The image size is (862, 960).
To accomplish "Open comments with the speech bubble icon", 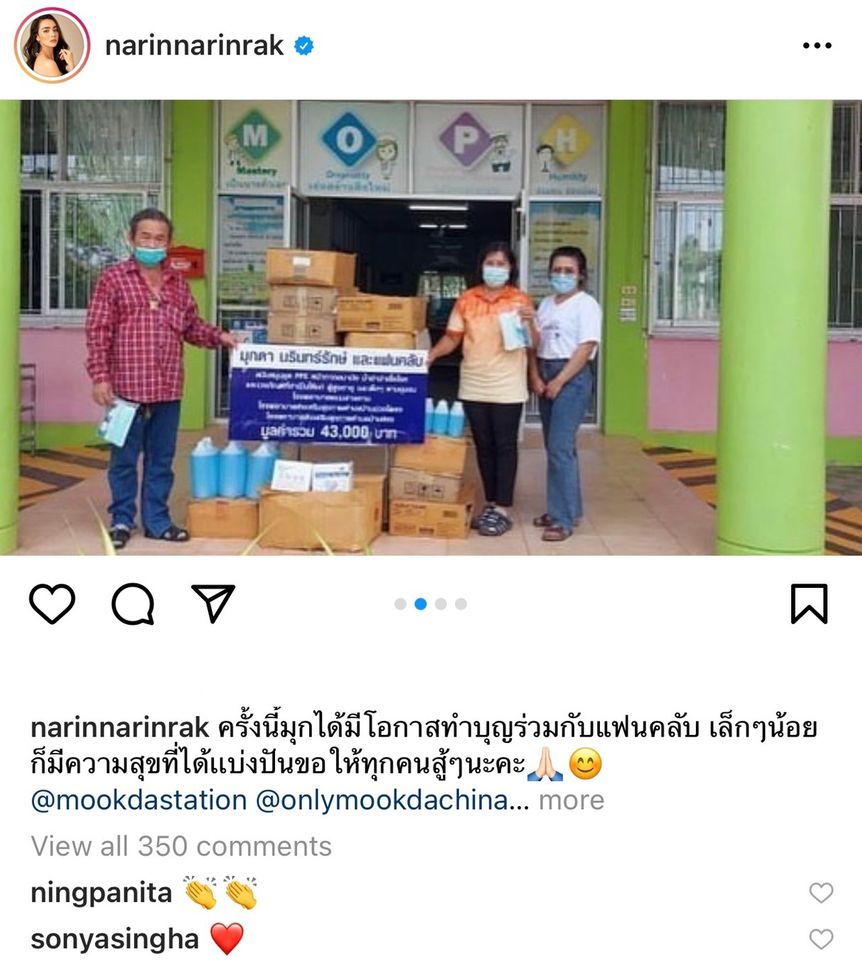I will (x=132, y=603).
